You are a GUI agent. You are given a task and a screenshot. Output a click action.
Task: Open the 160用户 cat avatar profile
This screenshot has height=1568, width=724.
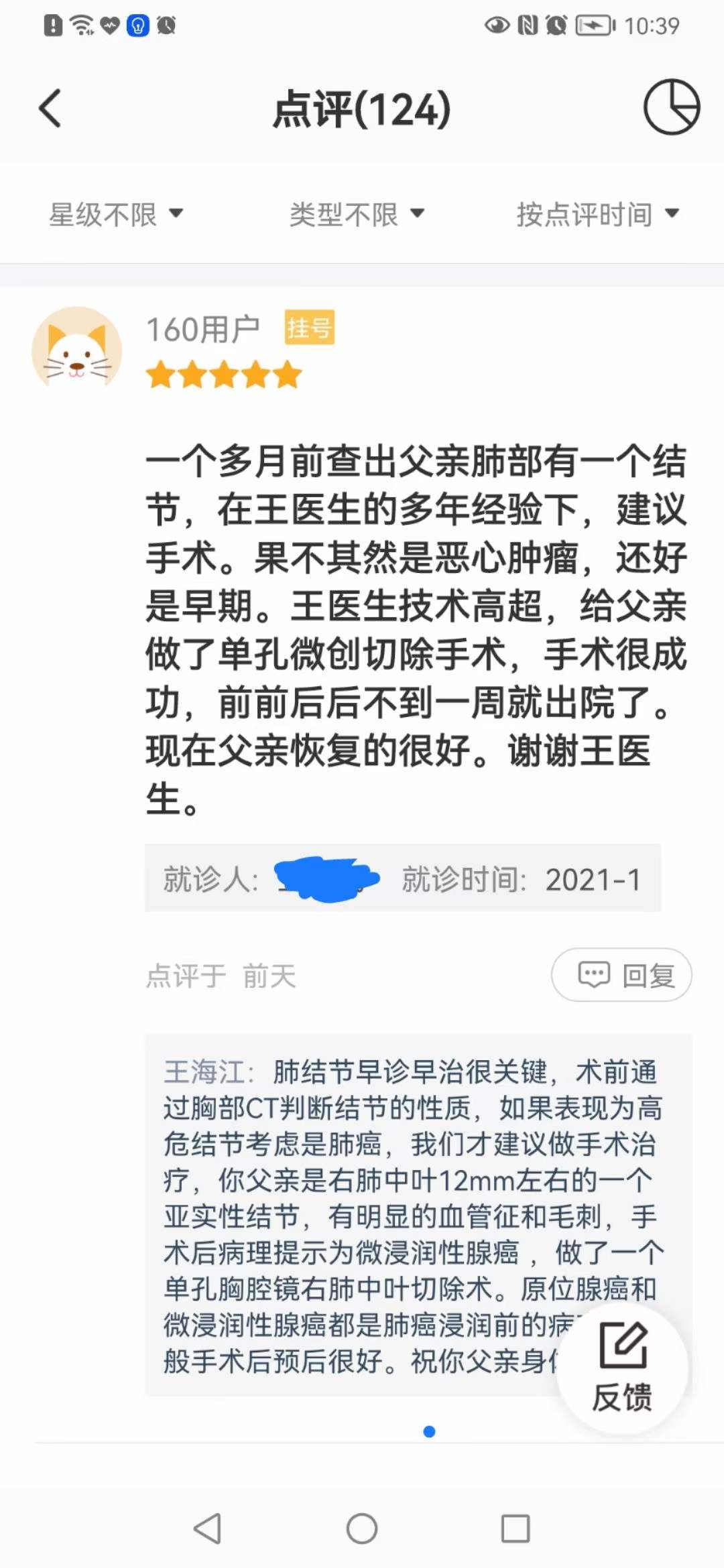pyautogui.click(x=77, y=350)
